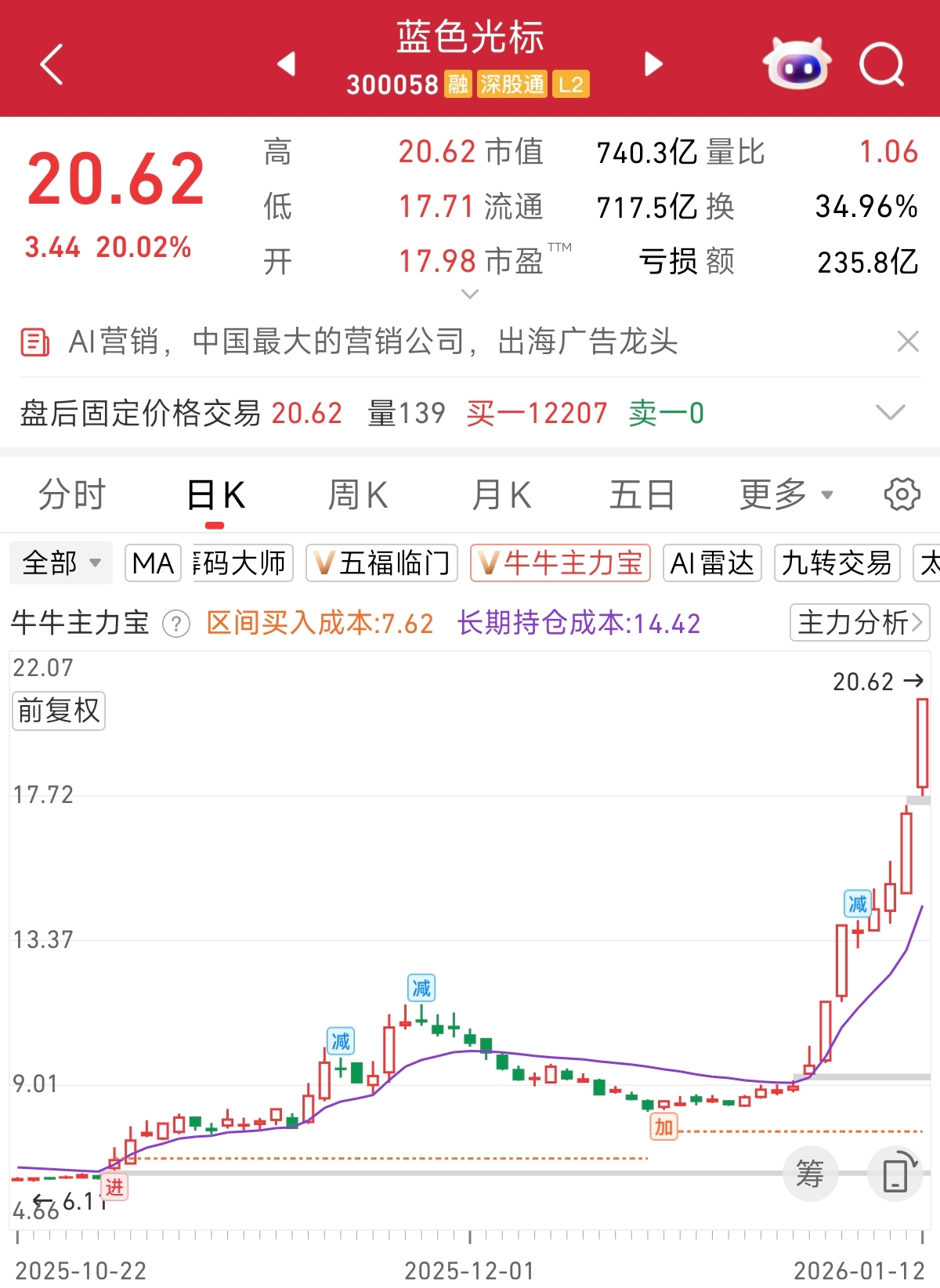Open the 筹 chip distribution button
940x1288 pixels.
(x=810, y=1174)
